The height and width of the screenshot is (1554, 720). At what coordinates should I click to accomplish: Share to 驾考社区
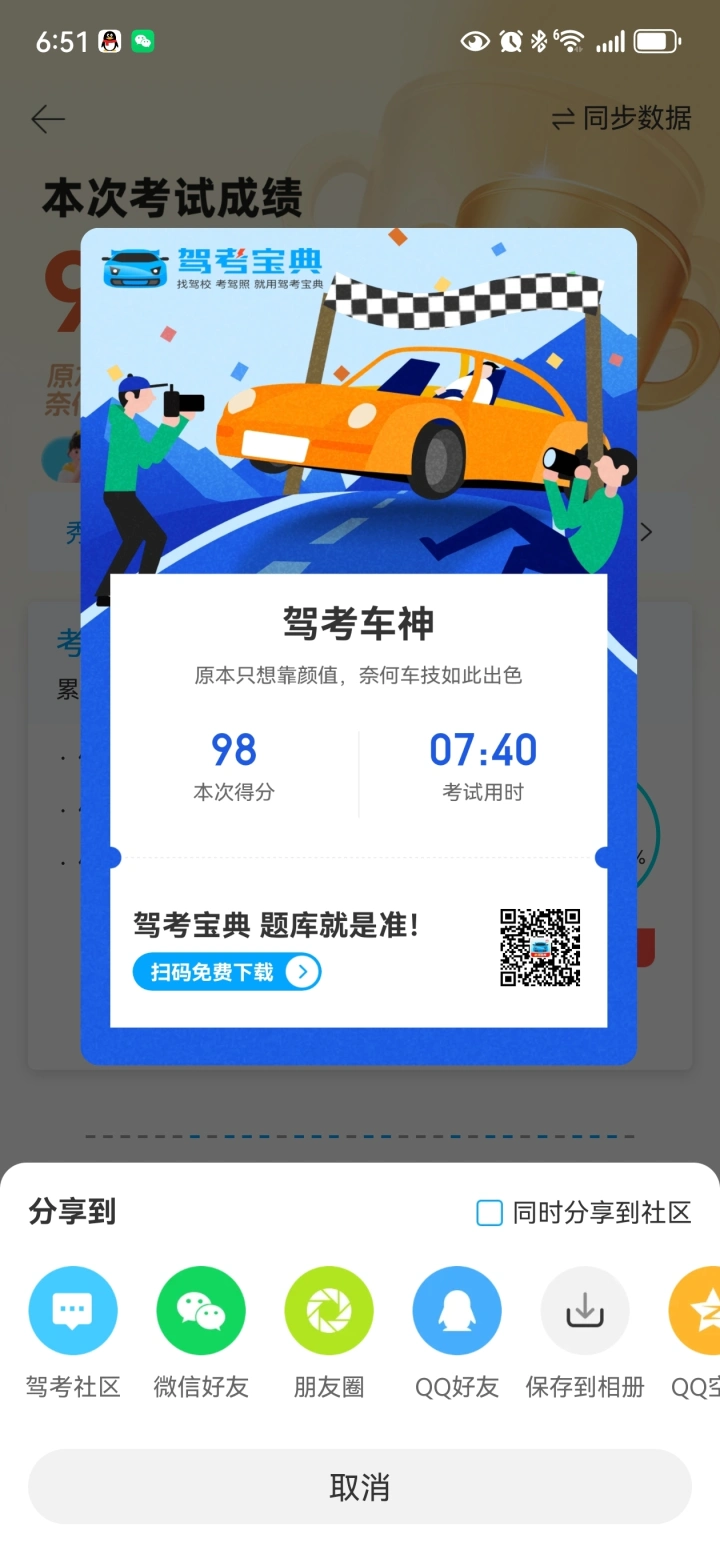pos(73,1311)
